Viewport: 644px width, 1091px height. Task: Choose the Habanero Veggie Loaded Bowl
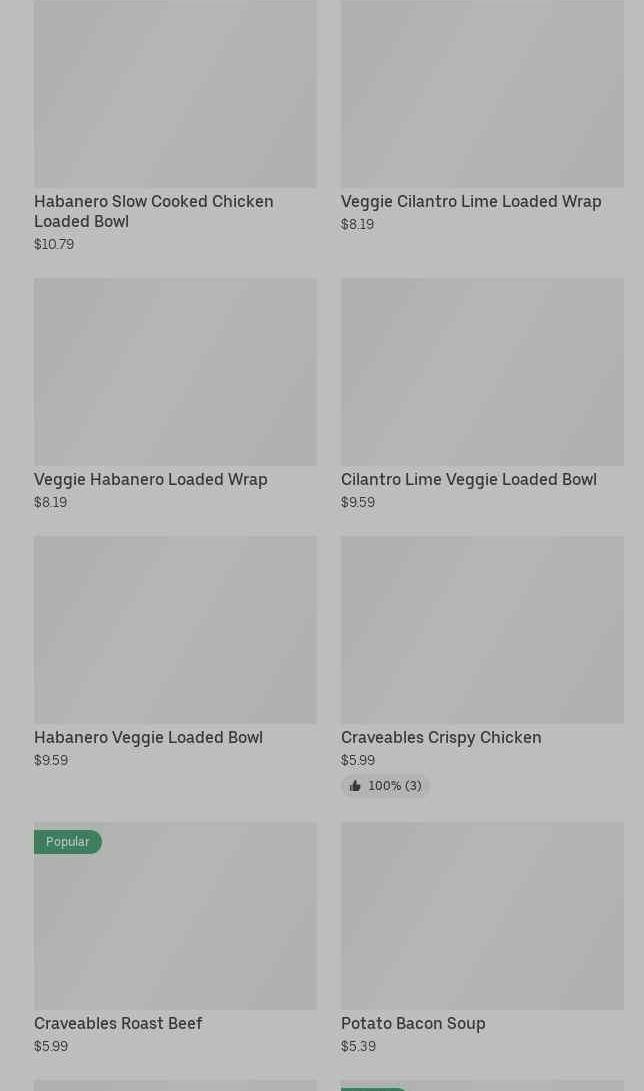pos(175,653)
